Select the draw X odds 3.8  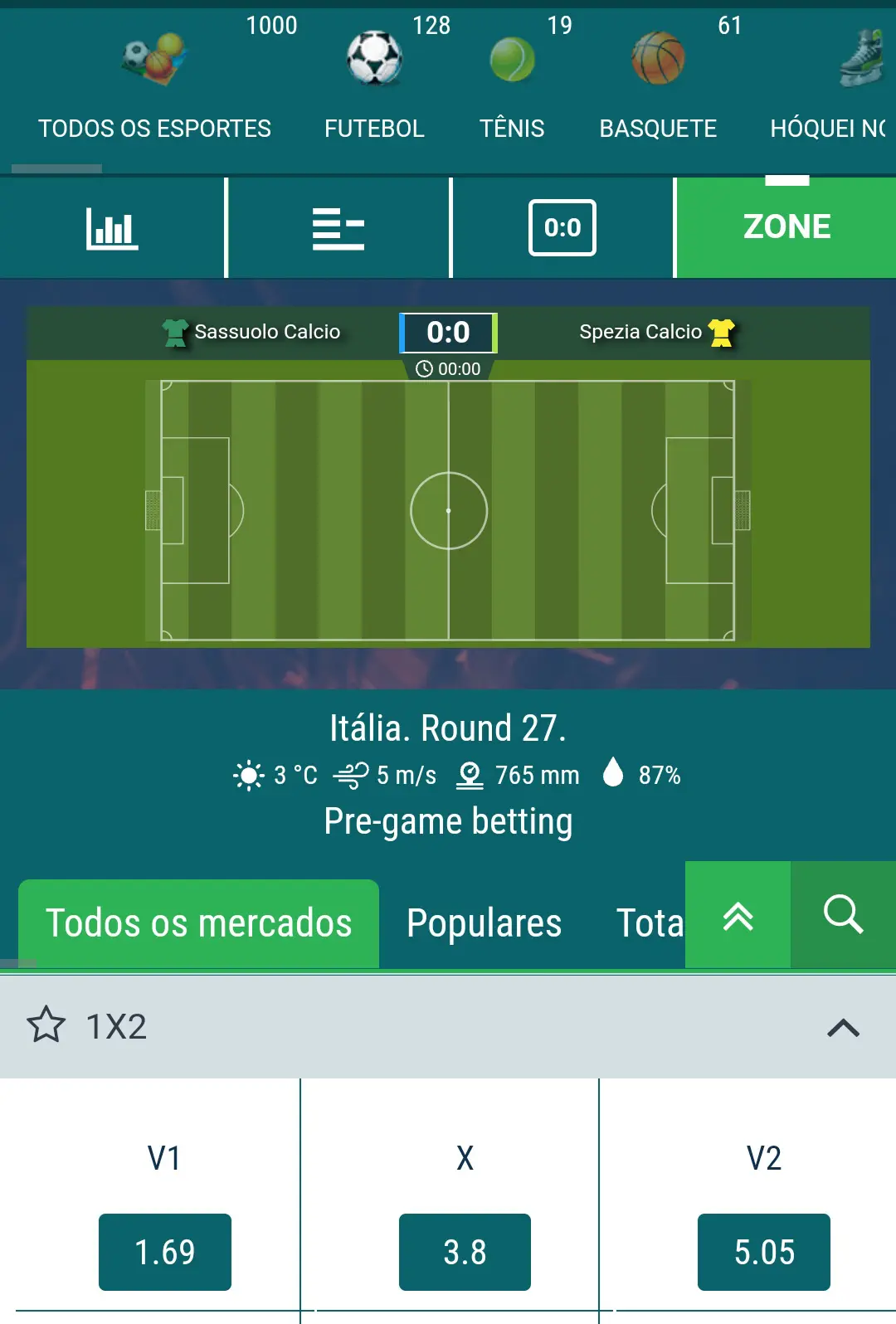(x=464, y=1253)
